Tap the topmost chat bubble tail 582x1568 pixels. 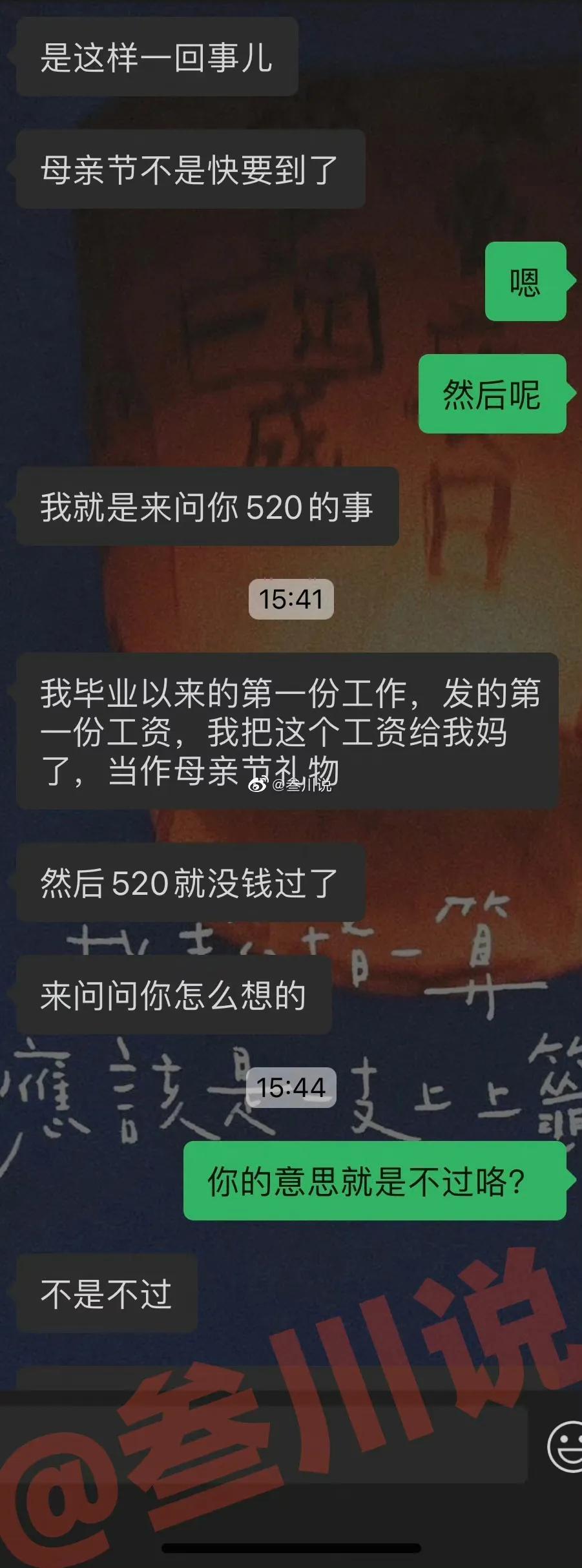(16, 52)
